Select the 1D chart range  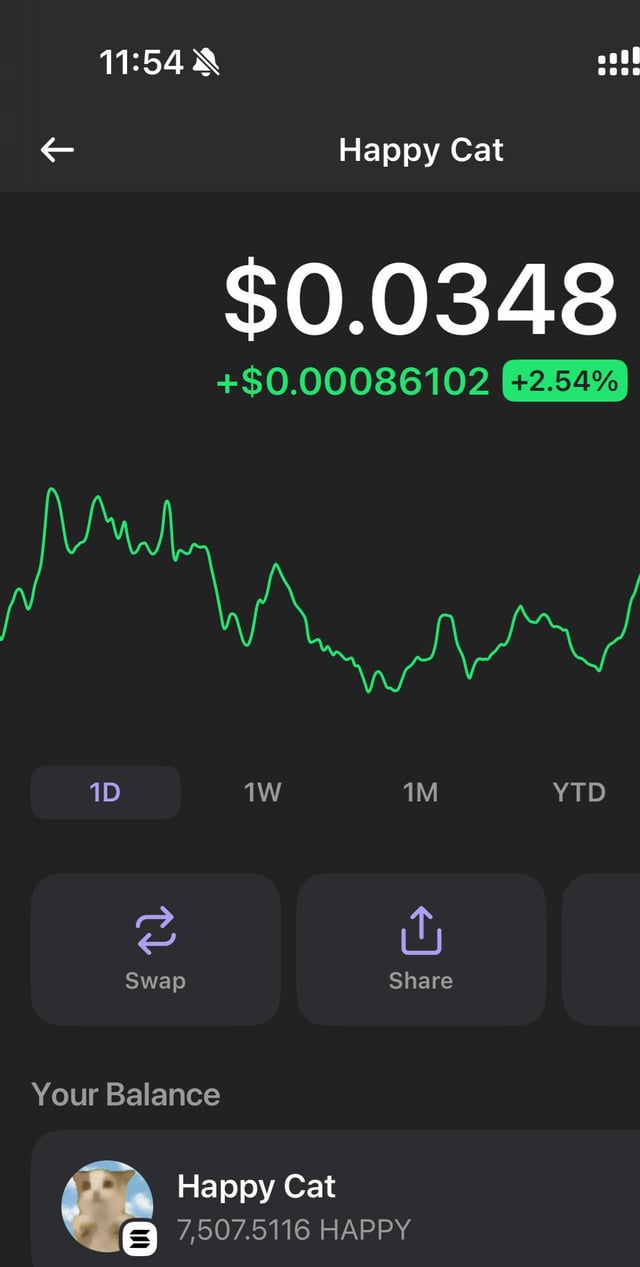point(106,793)
